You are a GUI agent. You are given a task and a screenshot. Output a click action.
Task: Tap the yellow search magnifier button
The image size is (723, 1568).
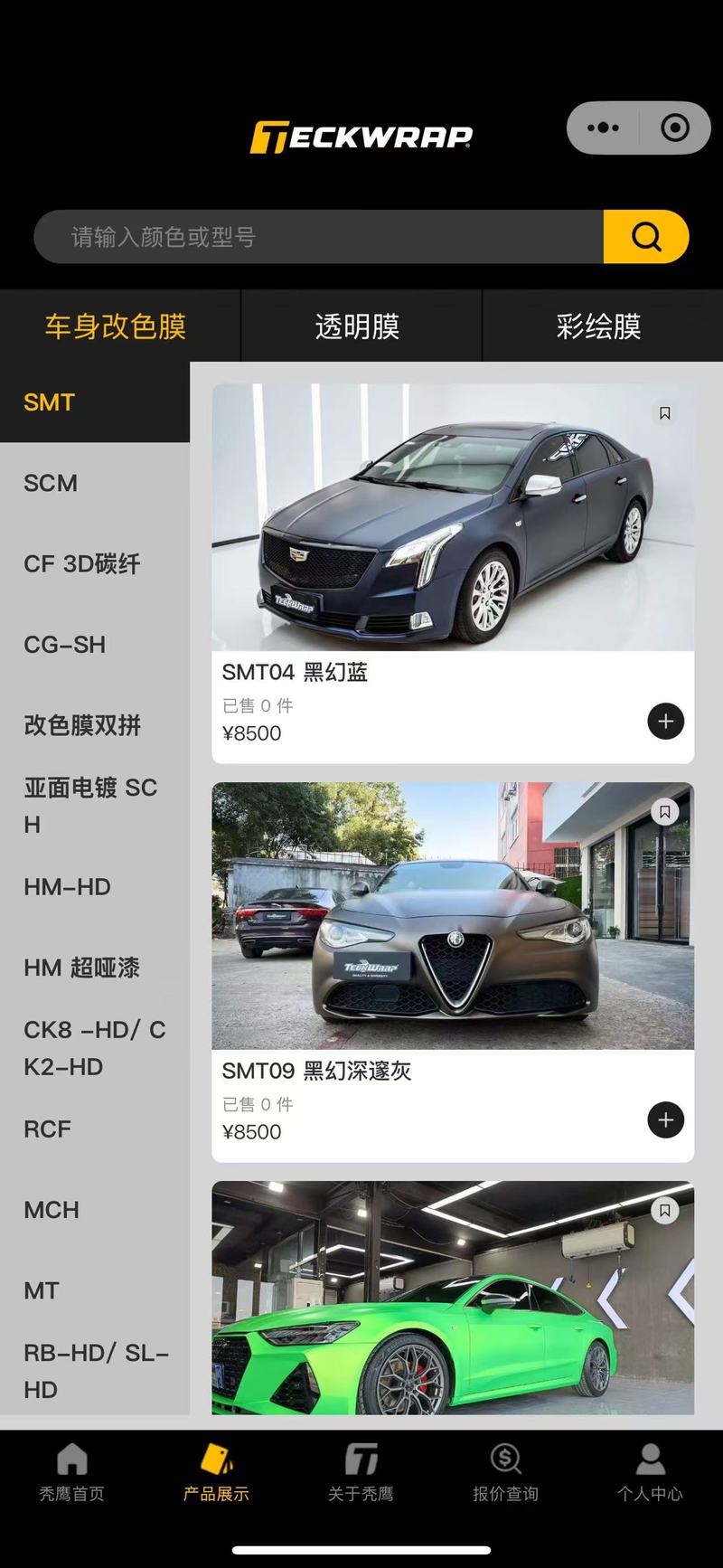[645, 237]
